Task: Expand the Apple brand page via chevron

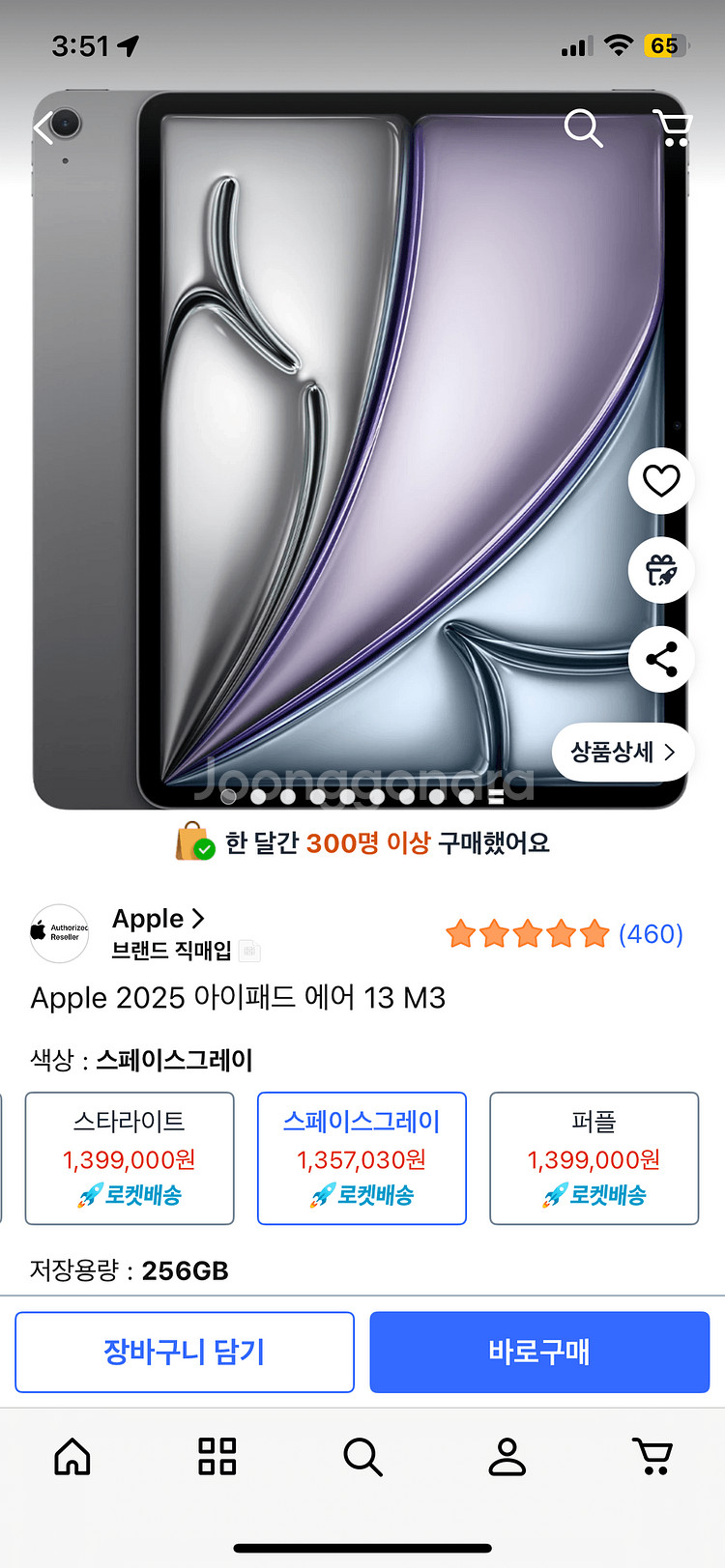Action: click(x=199, y=918)
